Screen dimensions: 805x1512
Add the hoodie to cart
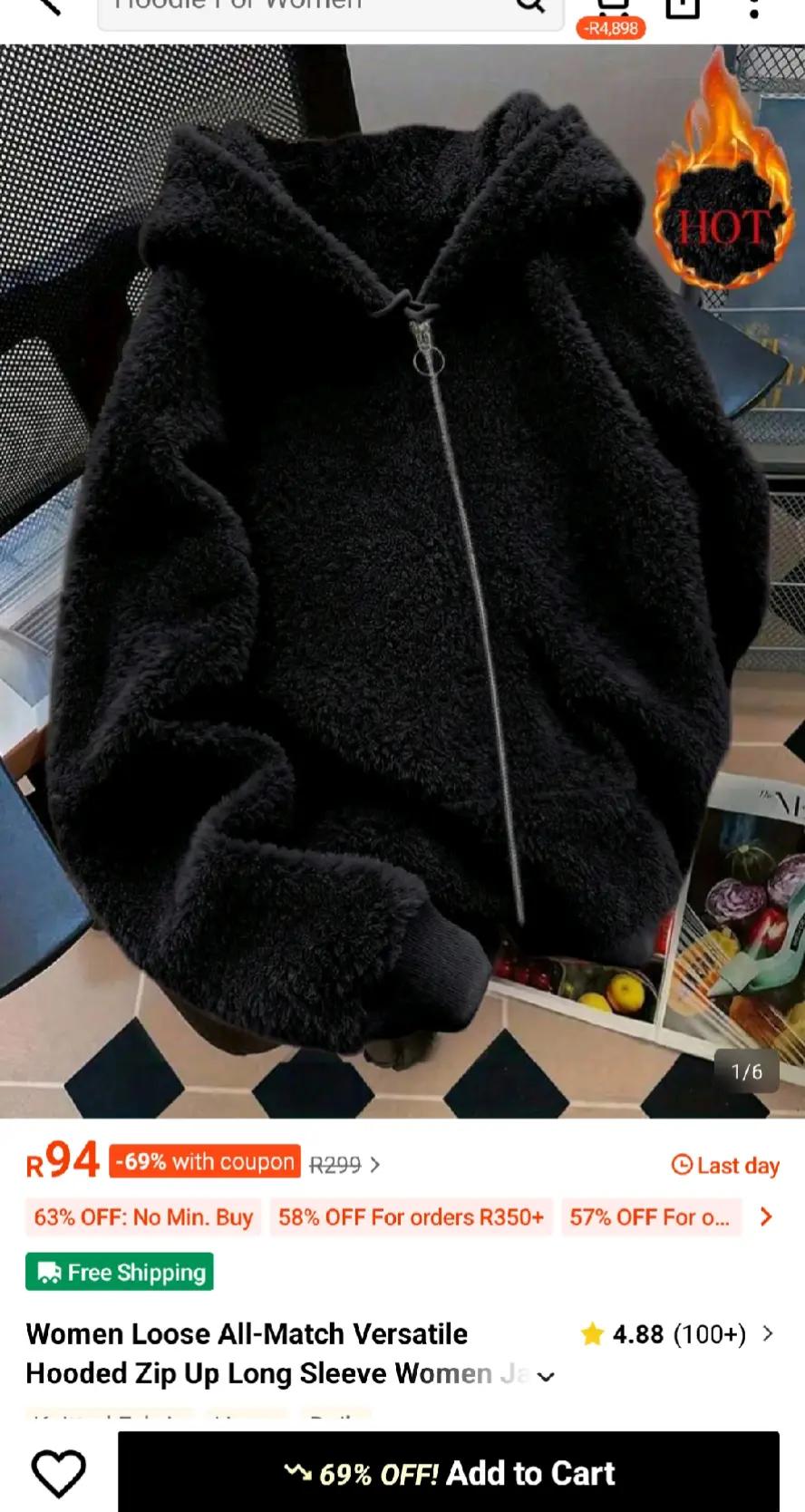click(449, 1473)
